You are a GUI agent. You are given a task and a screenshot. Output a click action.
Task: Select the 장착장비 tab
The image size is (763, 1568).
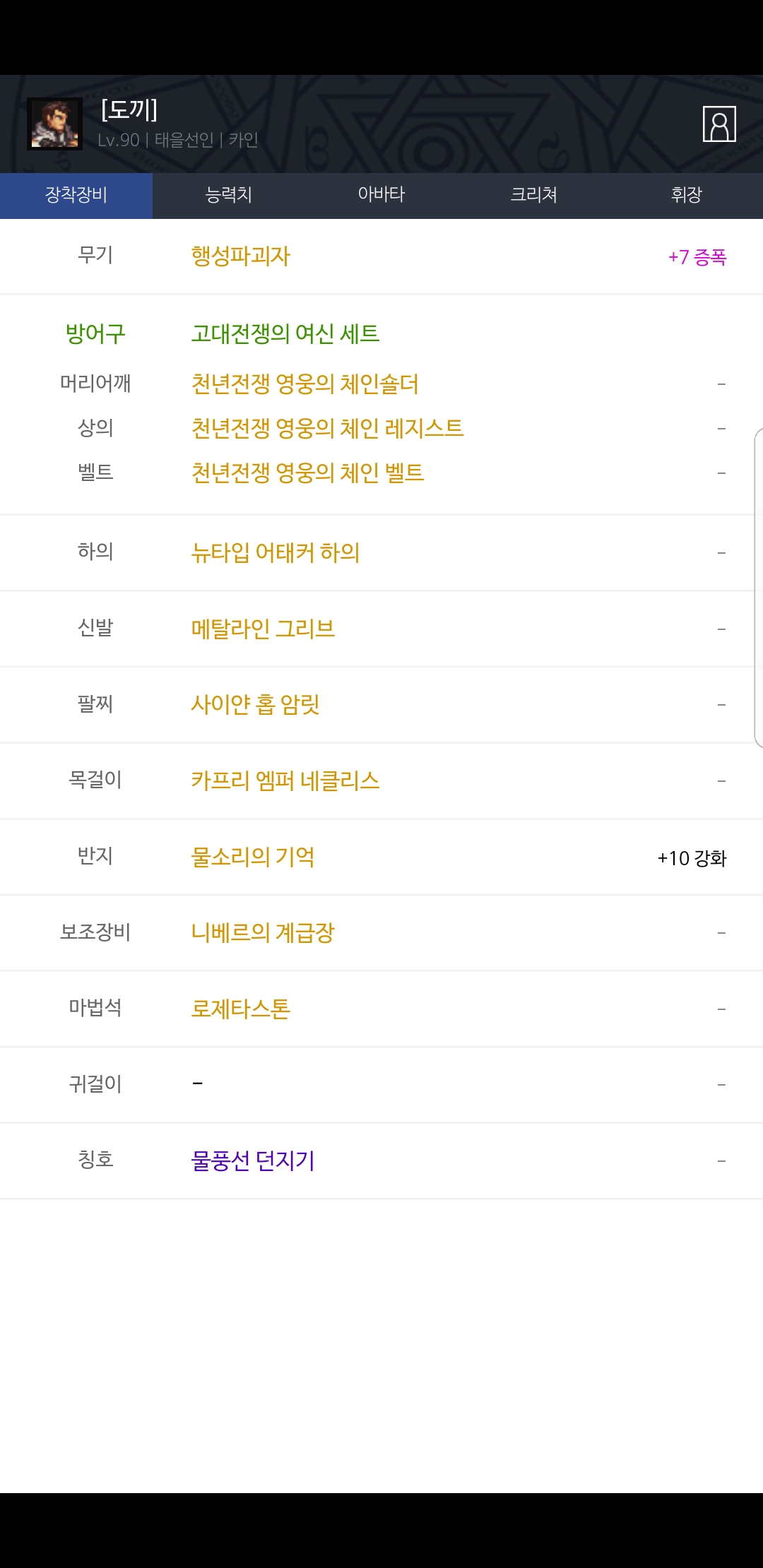point(76,195)
